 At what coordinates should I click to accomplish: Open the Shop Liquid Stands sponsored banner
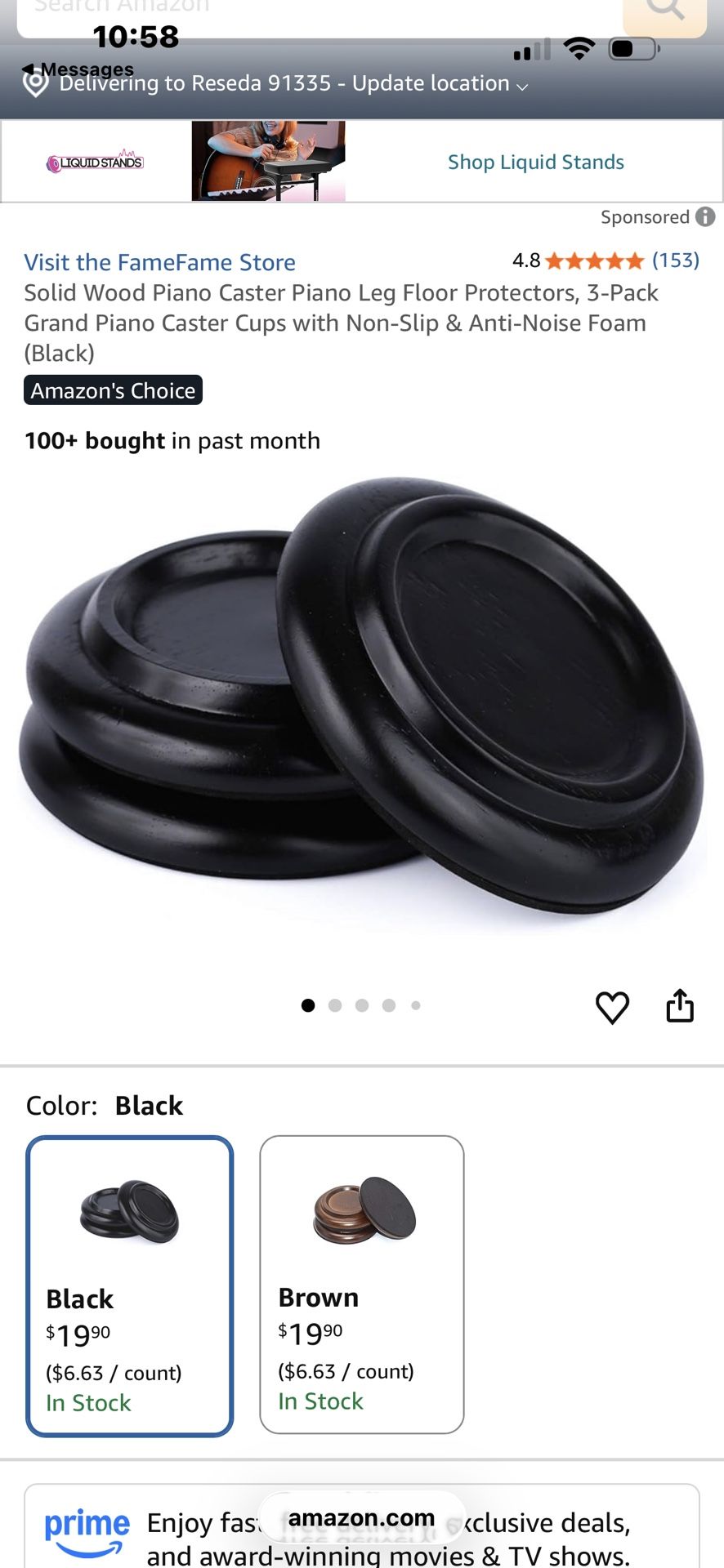(362, 161)
